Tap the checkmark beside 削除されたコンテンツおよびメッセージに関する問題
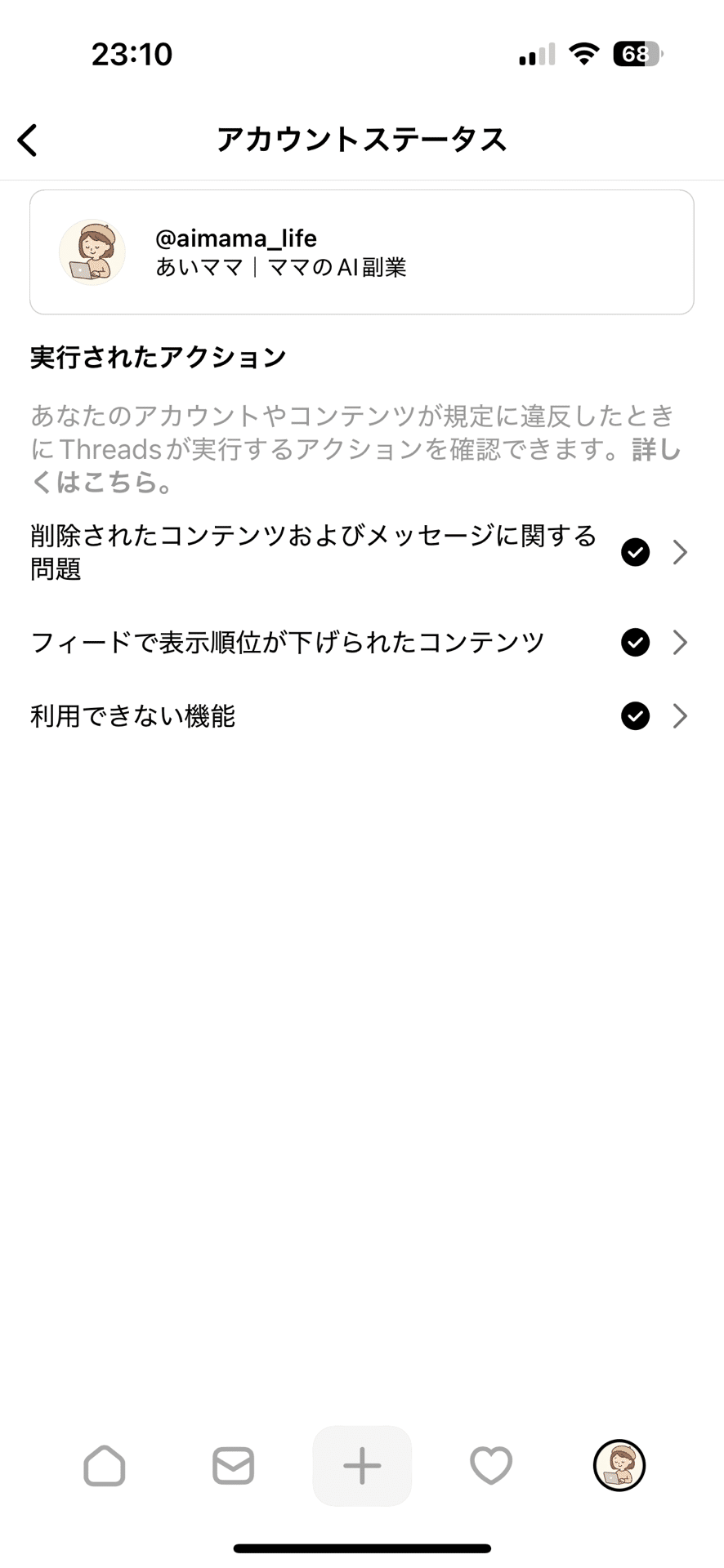 [x=634, y=552]
